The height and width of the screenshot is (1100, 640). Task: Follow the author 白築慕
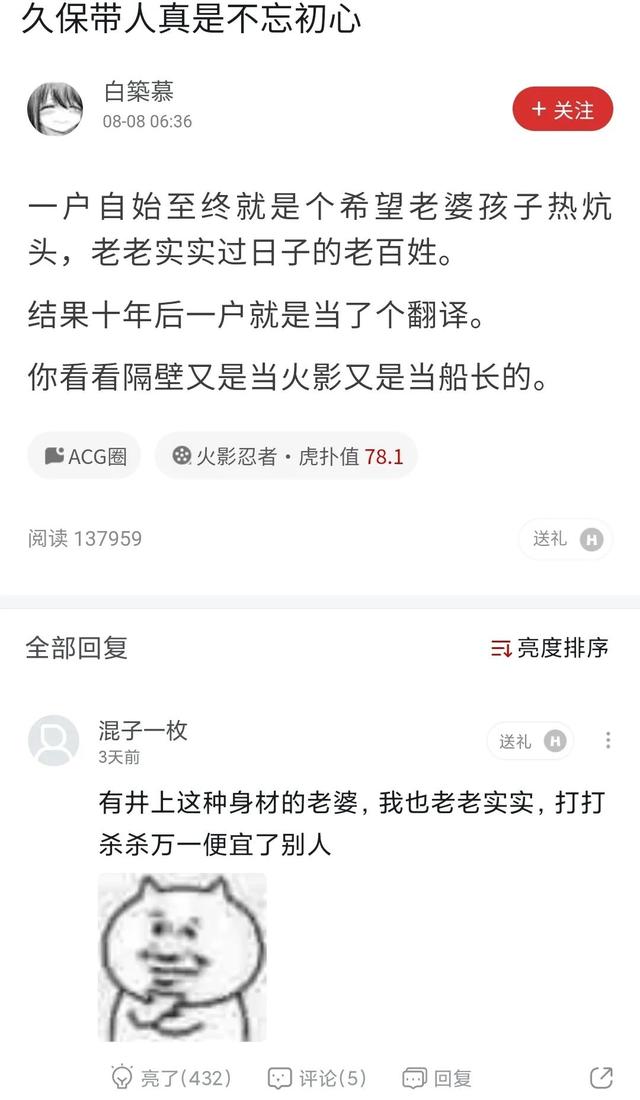tap(562, 109)
